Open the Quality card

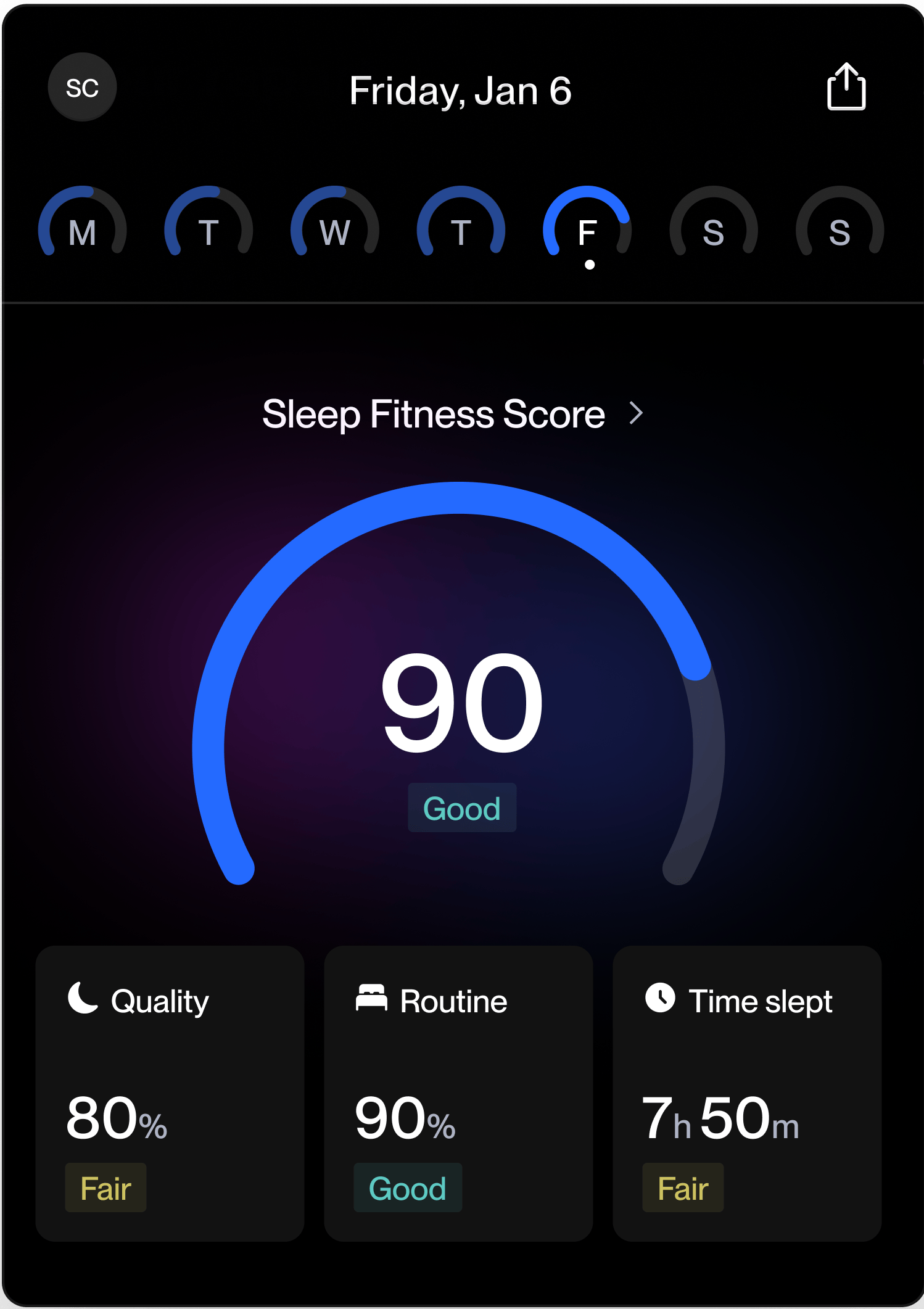170,1093
